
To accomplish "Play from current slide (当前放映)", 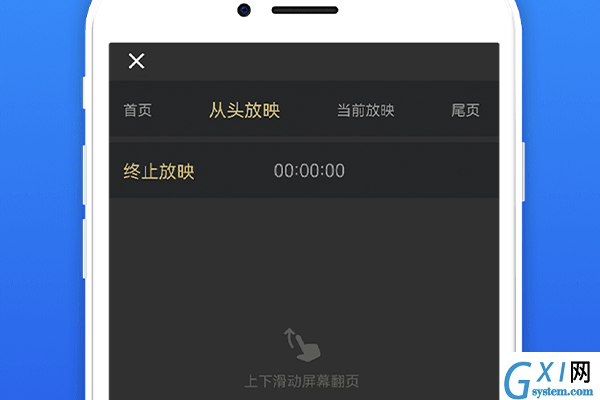I will (x=365, y=110).
